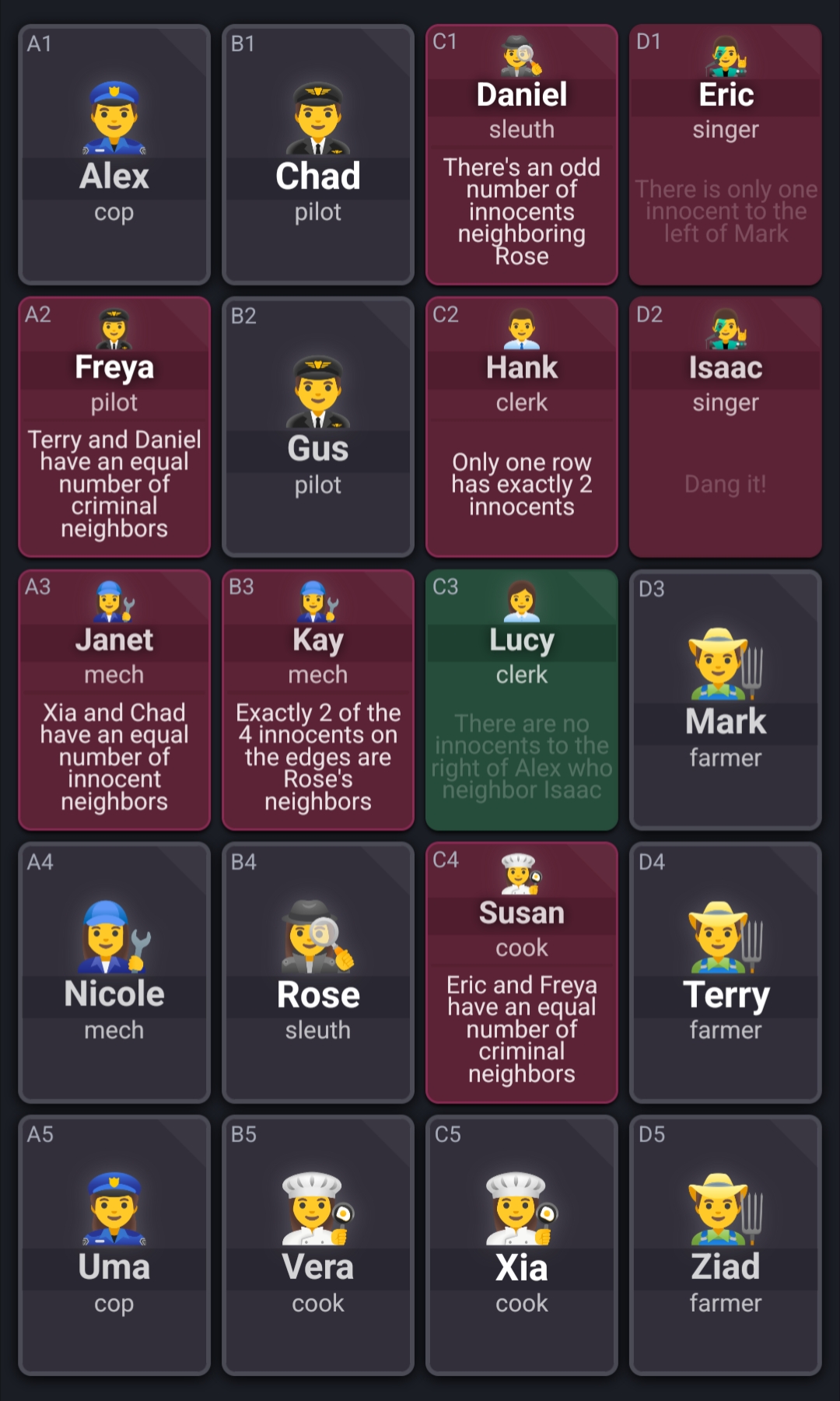Open Eric the singer's card
This screenshot has height=1401, width=840.
pos(726,155)
